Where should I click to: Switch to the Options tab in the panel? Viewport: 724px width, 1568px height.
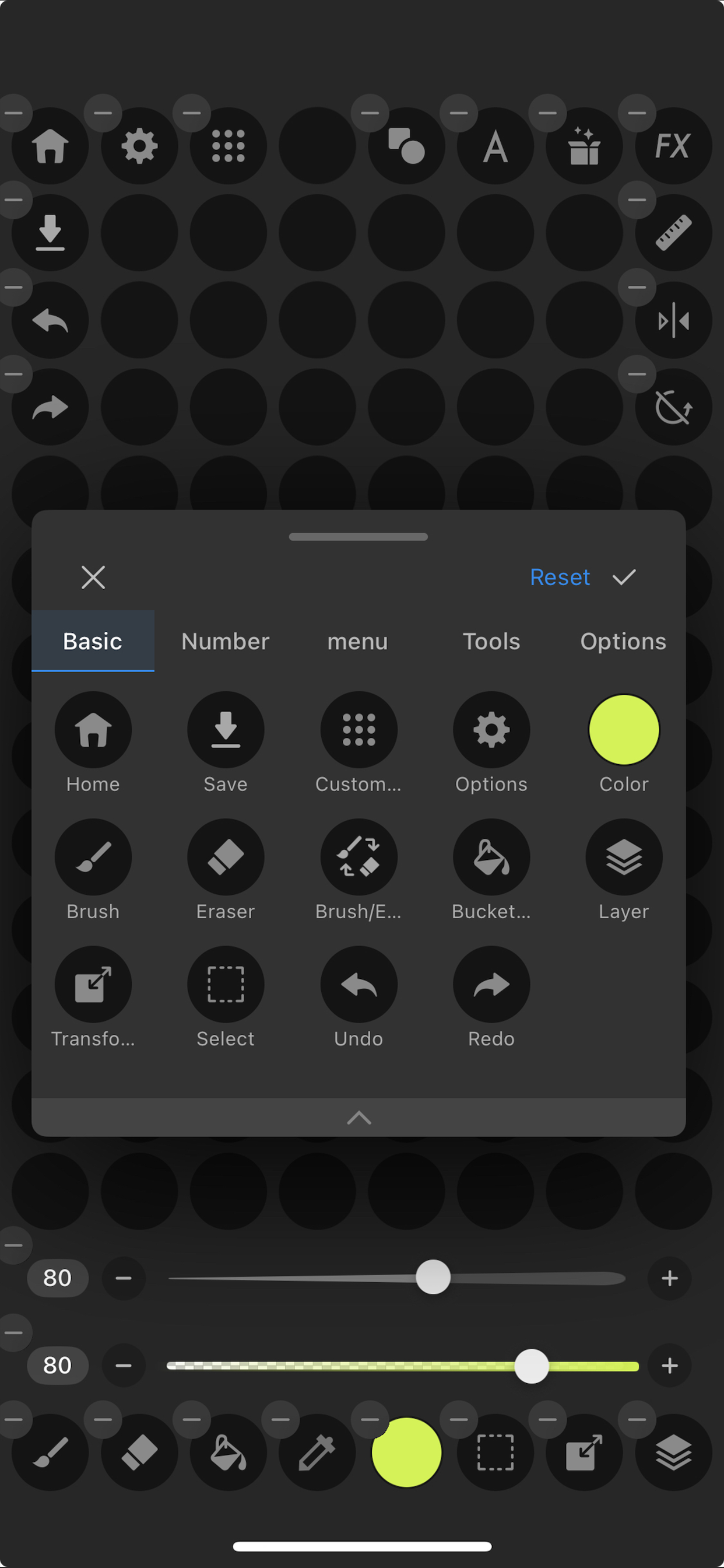[623, 641]
